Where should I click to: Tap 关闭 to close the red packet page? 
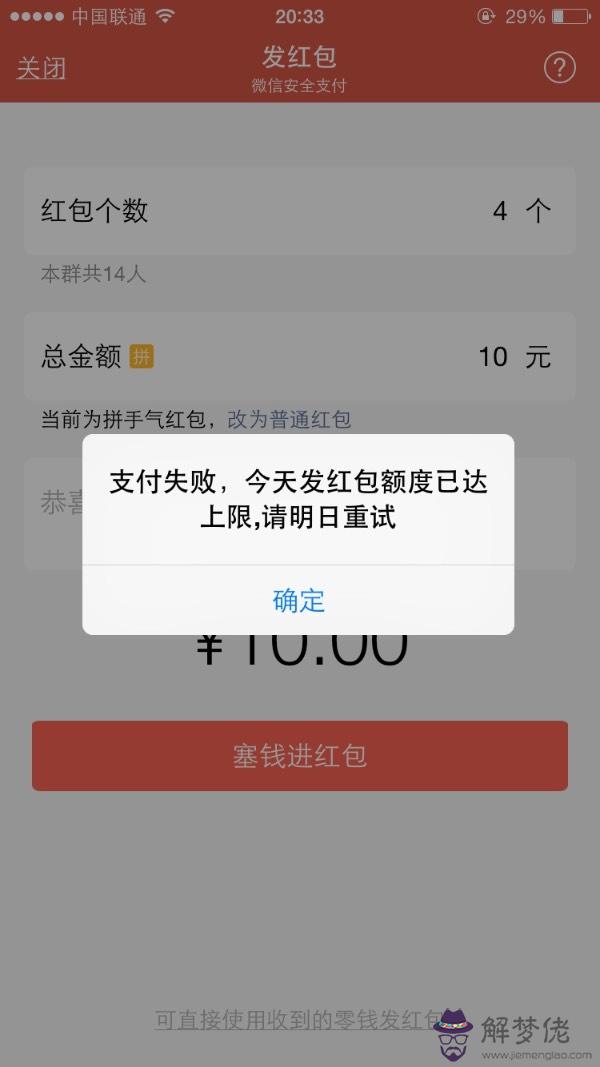coord(41,68)
